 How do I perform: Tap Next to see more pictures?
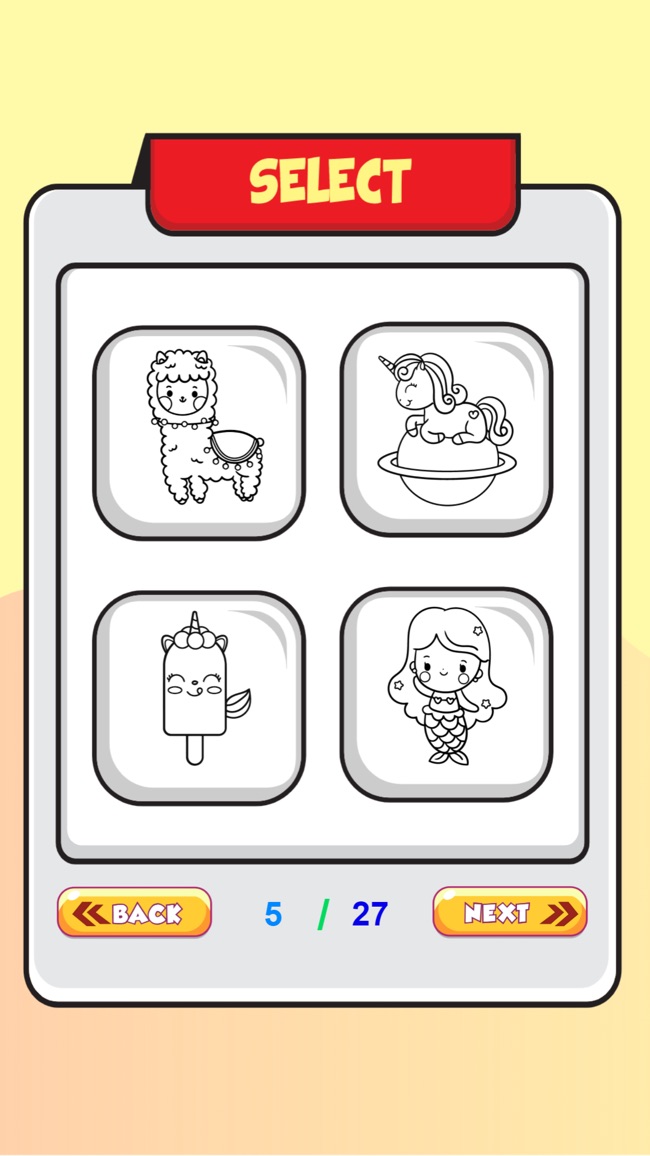pyautogui.click(x=509, y=912)
